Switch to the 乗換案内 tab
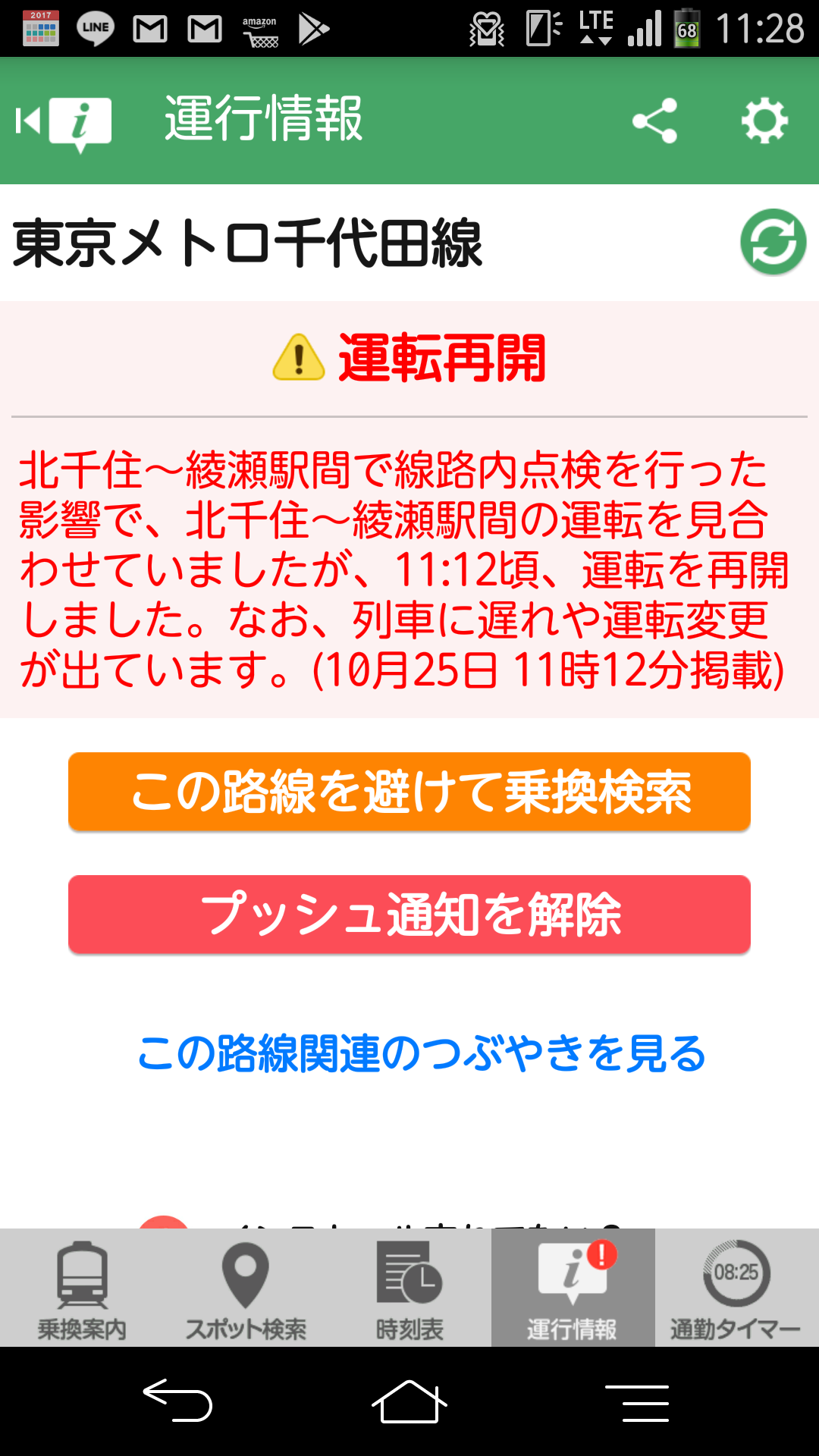 (x=82, y=1289)
